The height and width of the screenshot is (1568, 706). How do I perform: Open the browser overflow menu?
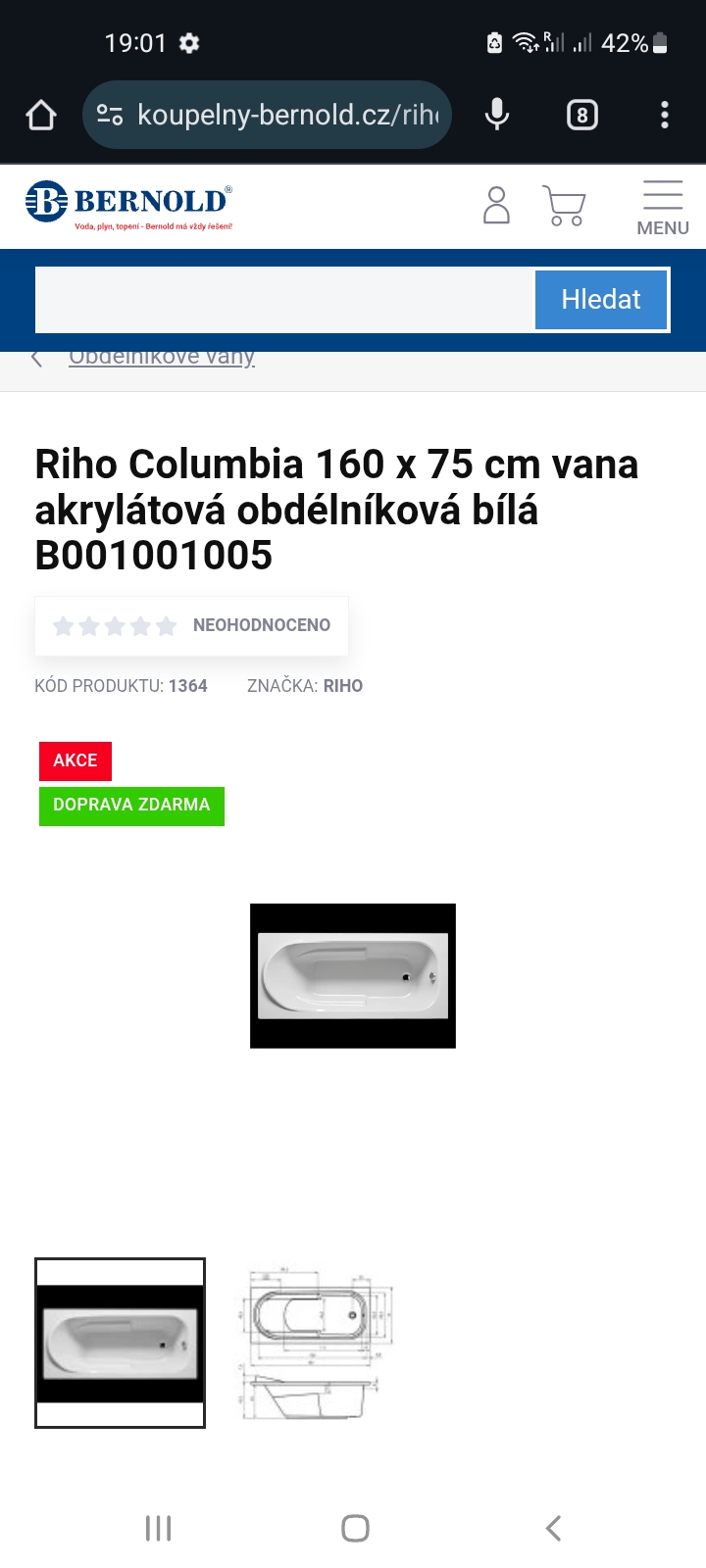coord(664,116)
